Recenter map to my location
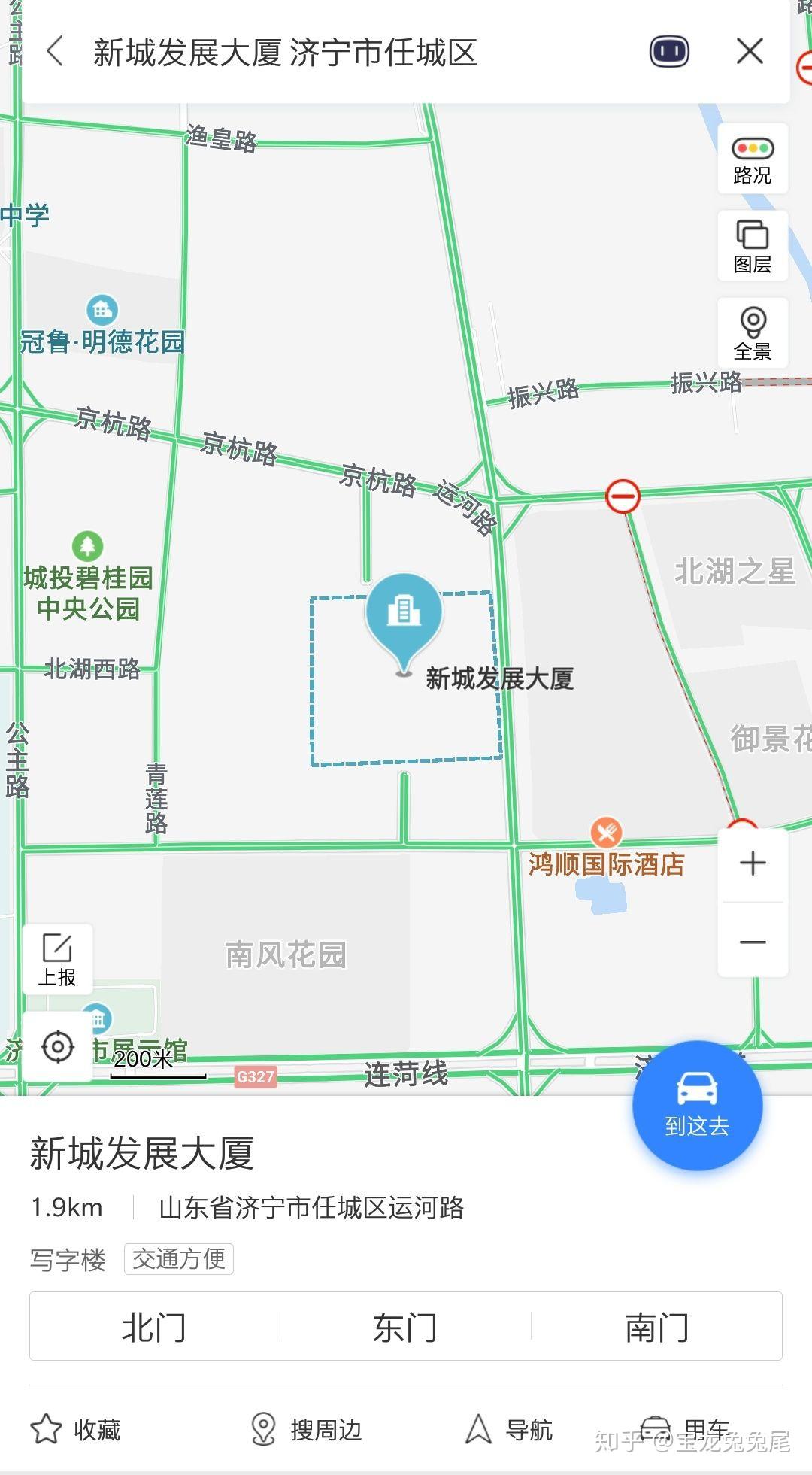Viewport: 812px width, 1475px height. tap(58, 1046)
